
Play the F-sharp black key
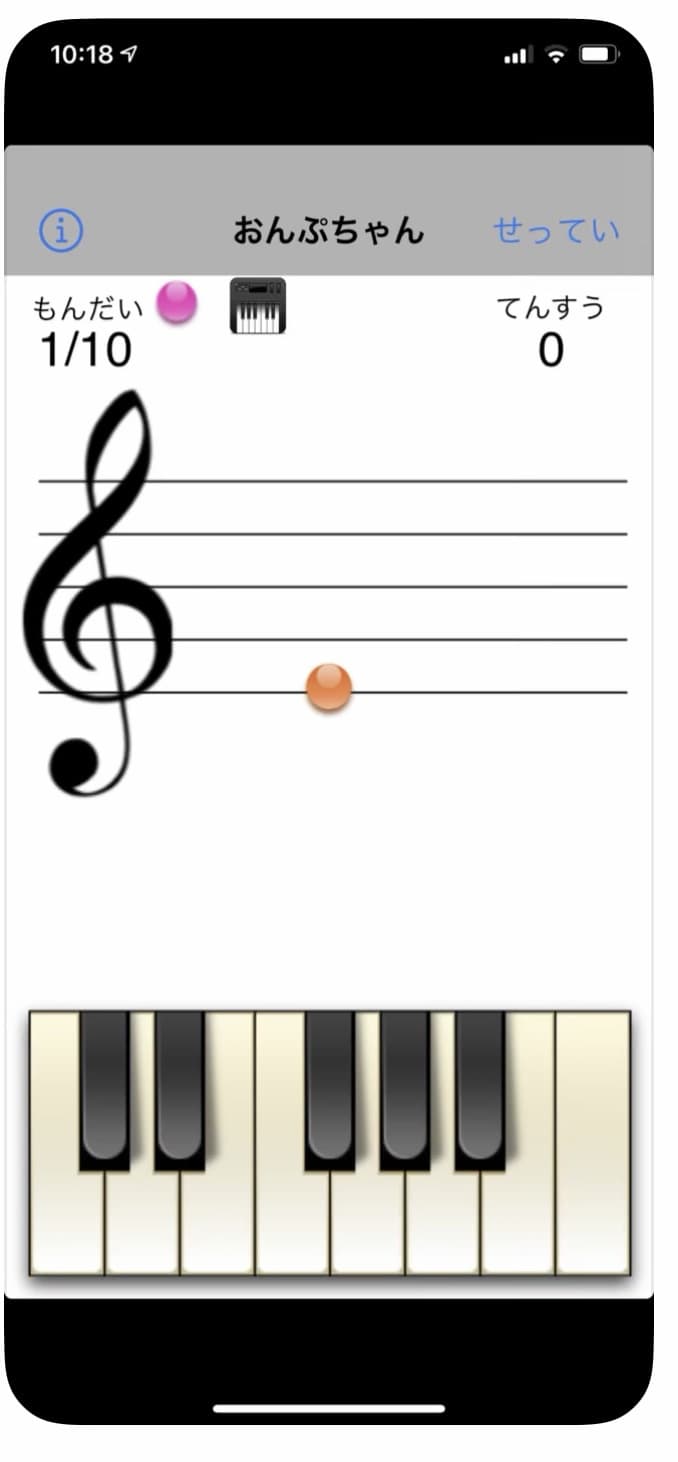(329, 1085)
